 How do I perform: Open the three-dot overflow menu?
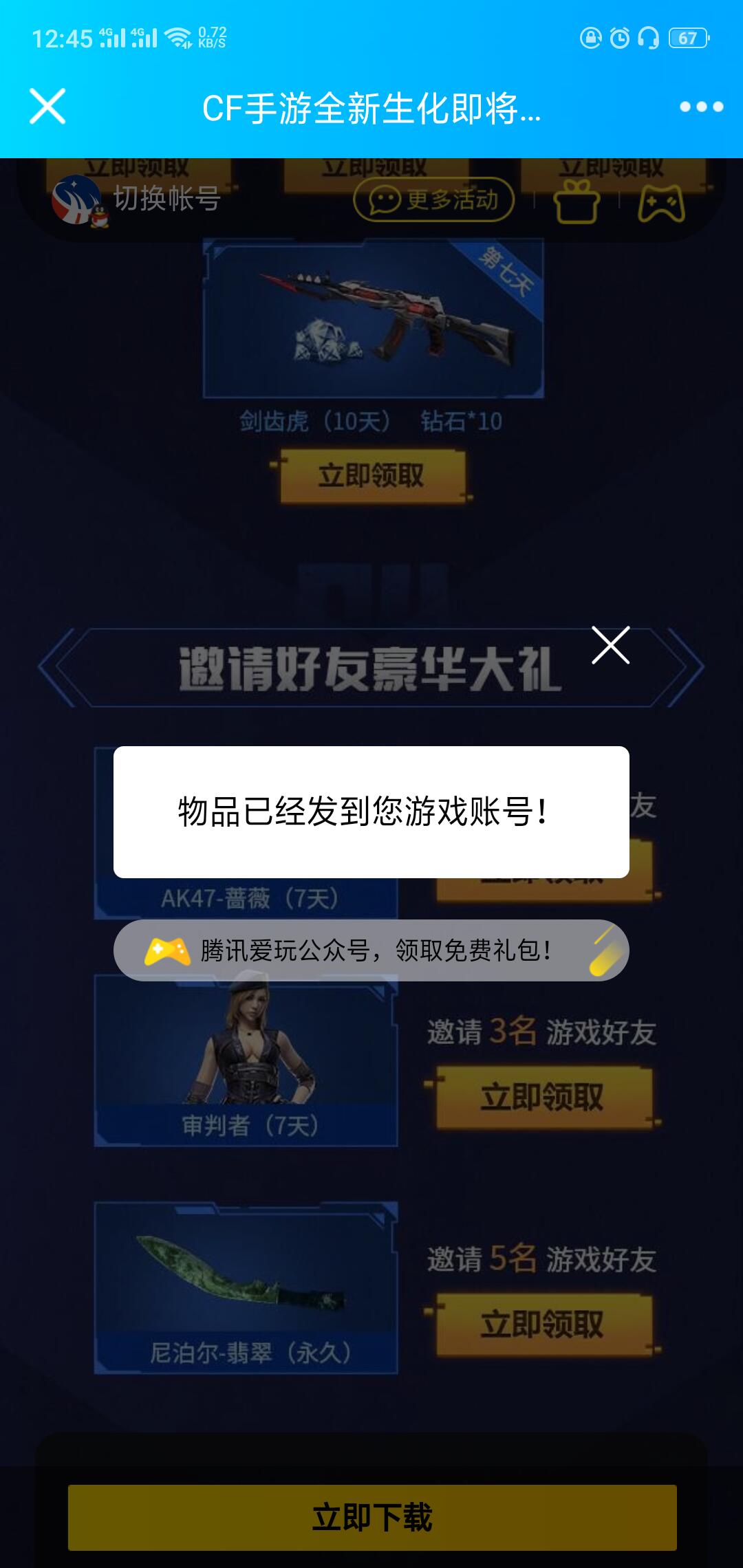[701, 107]
